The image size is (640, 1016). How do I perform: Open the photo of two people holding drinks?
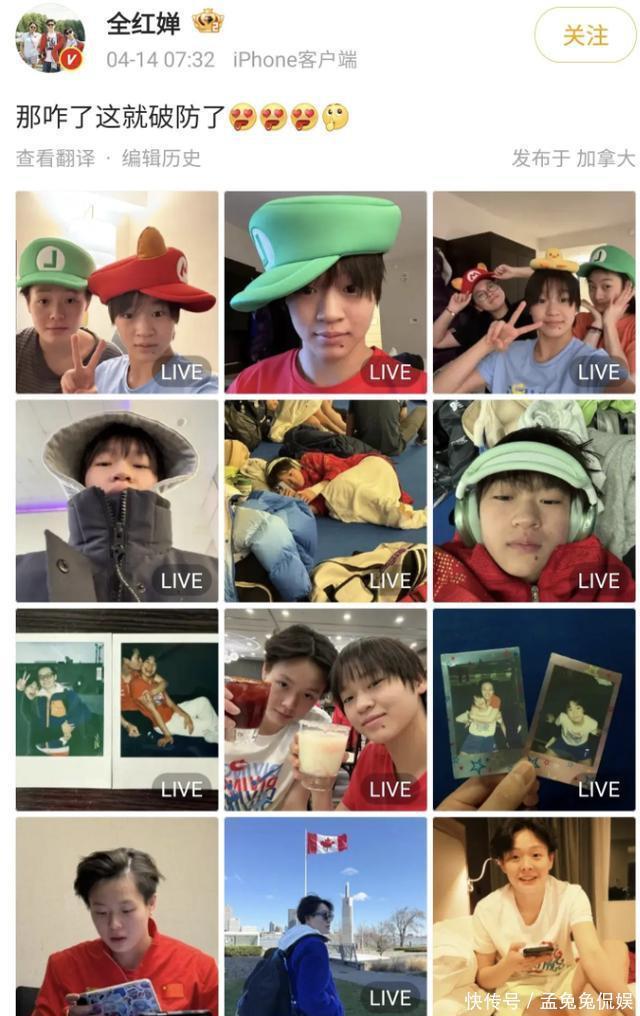(x=325, y=709)
